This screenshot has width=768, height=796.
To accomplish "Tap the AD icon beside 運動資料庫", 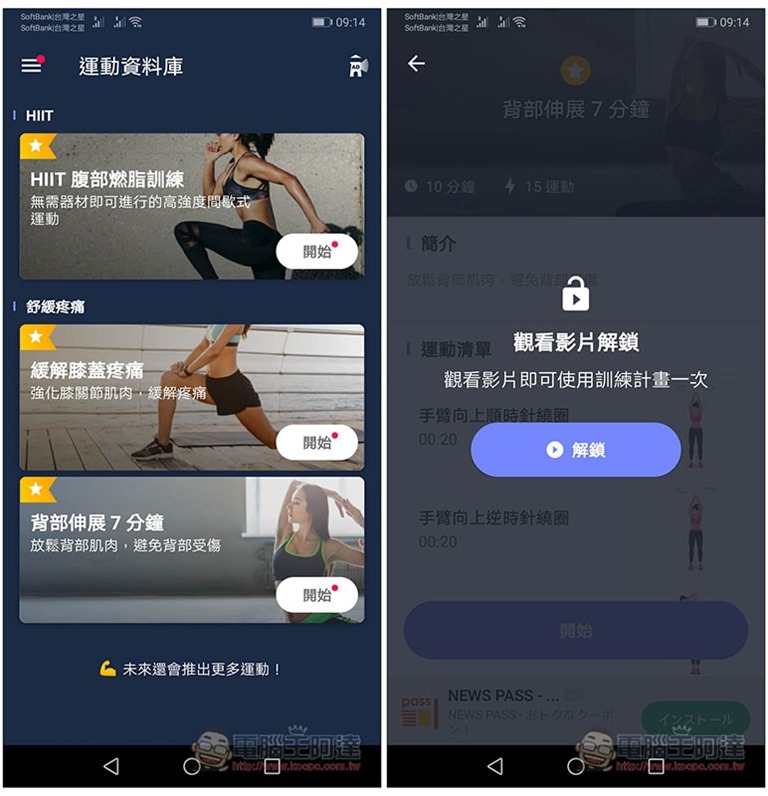I will (357, 66).
